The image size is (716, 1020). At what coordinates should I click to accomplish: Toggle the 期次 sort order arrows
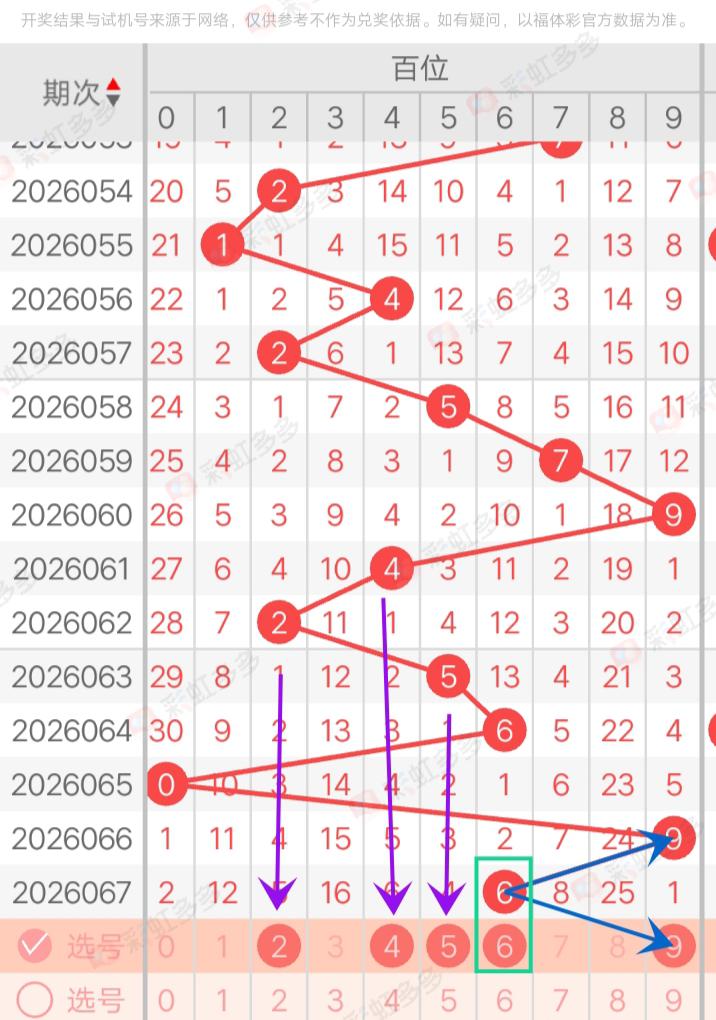(x=113, y=93)
